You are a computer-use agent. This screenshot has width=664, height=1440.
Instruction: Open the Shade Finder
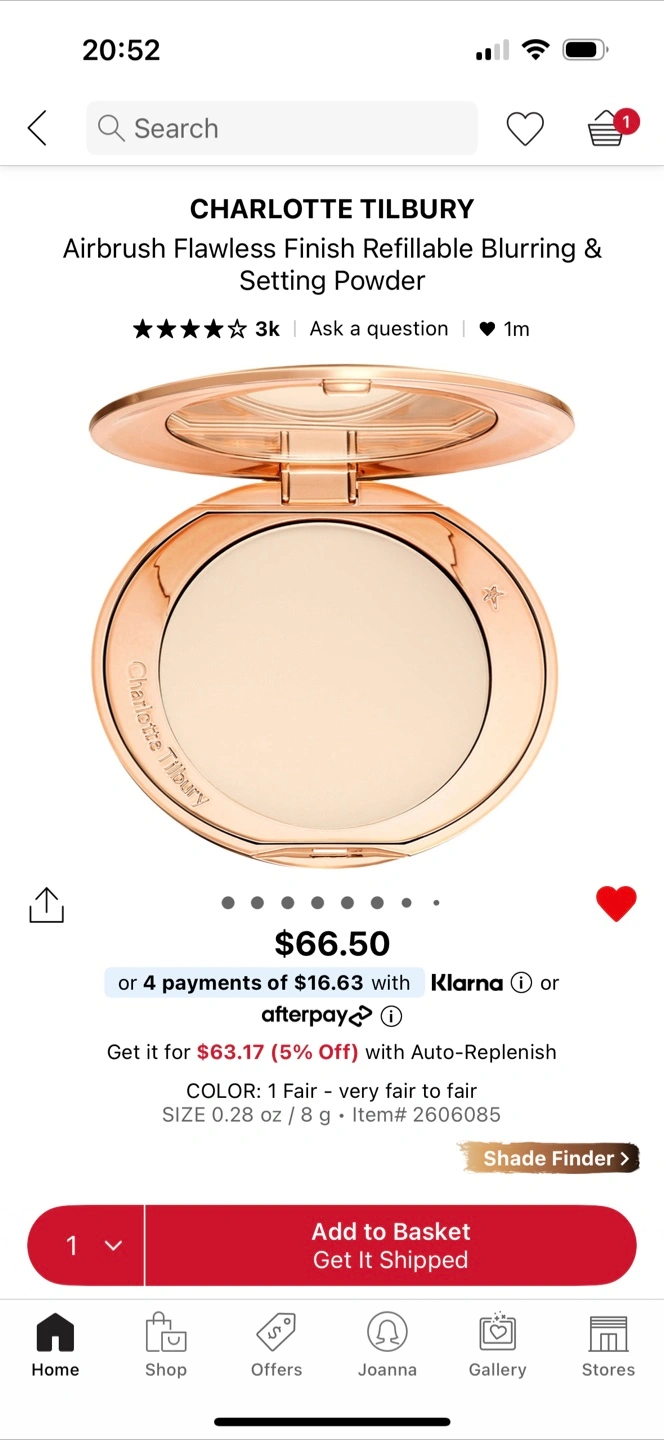click(x=549, y=1158)
